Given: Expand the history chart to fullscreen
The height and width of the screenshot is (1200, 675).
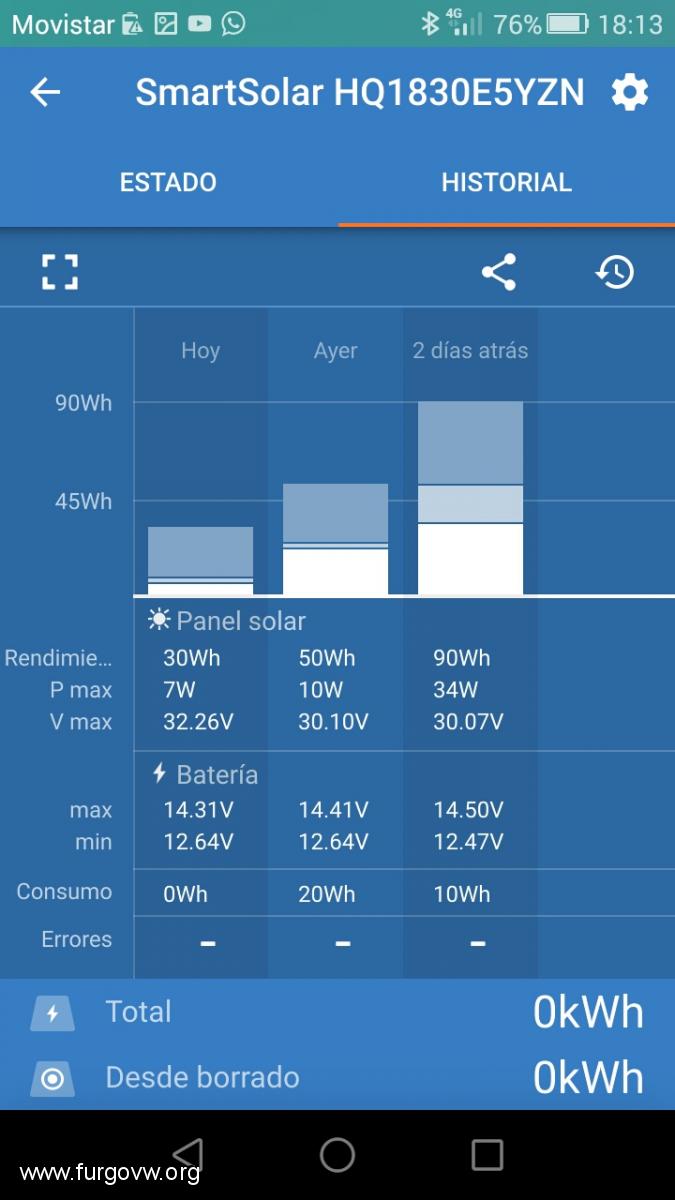Looking at the screenshot, I should click(60, 272).
